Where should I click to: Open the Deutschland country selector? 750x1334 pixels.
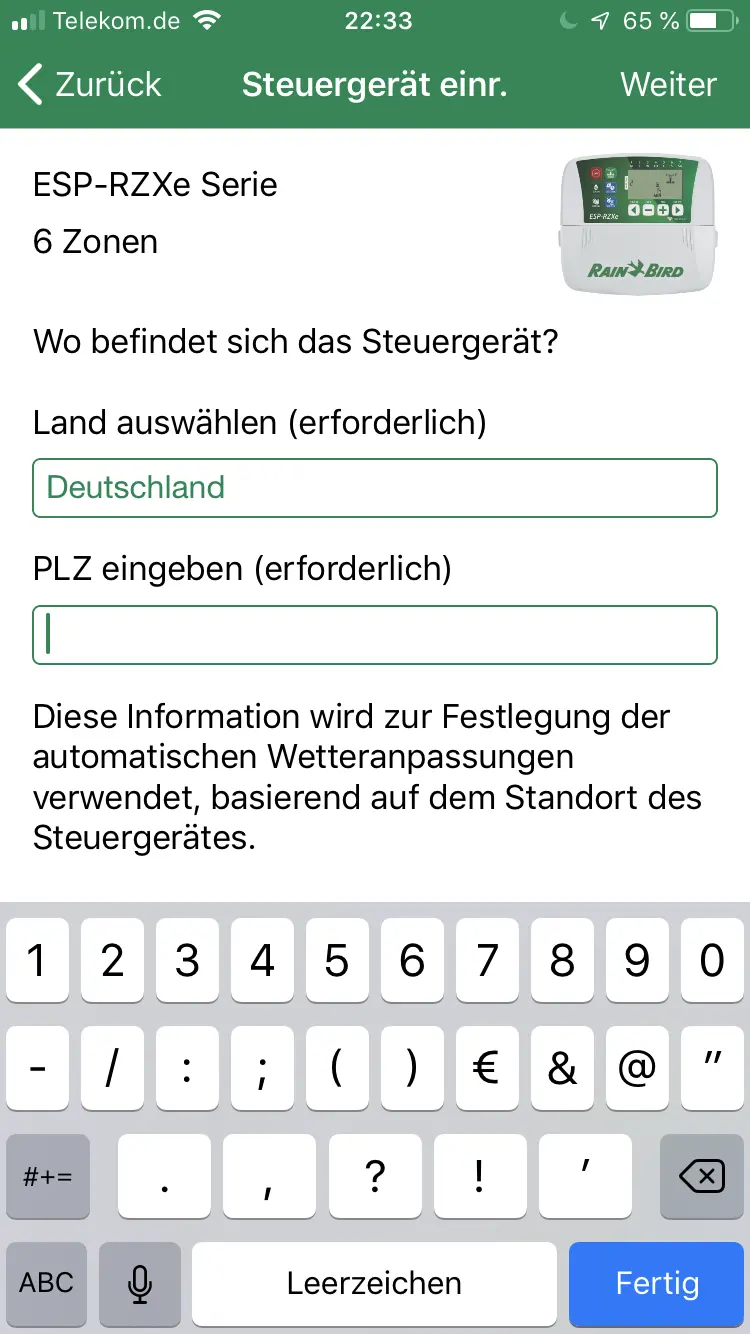click(375, 488)
